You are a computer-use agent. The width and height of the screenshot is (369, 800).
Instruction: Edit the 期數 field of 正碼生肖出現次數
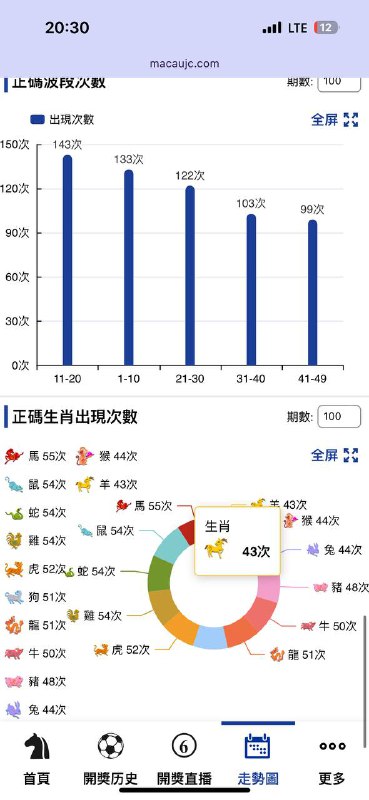(339, 417)
